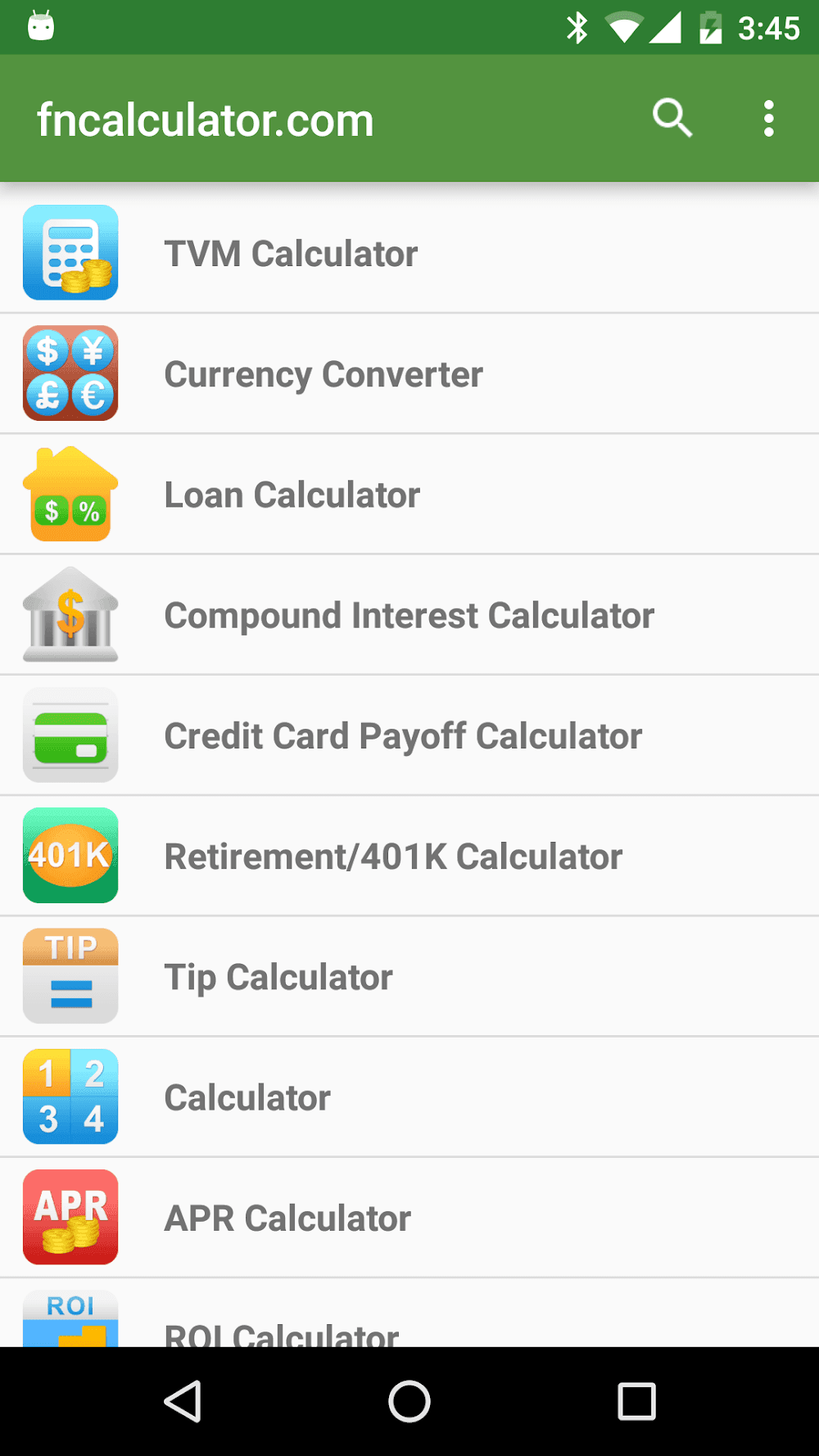Click the Compound Interest bank building icon
This screenshot has width=819, height=1456.
pos(70,613)
